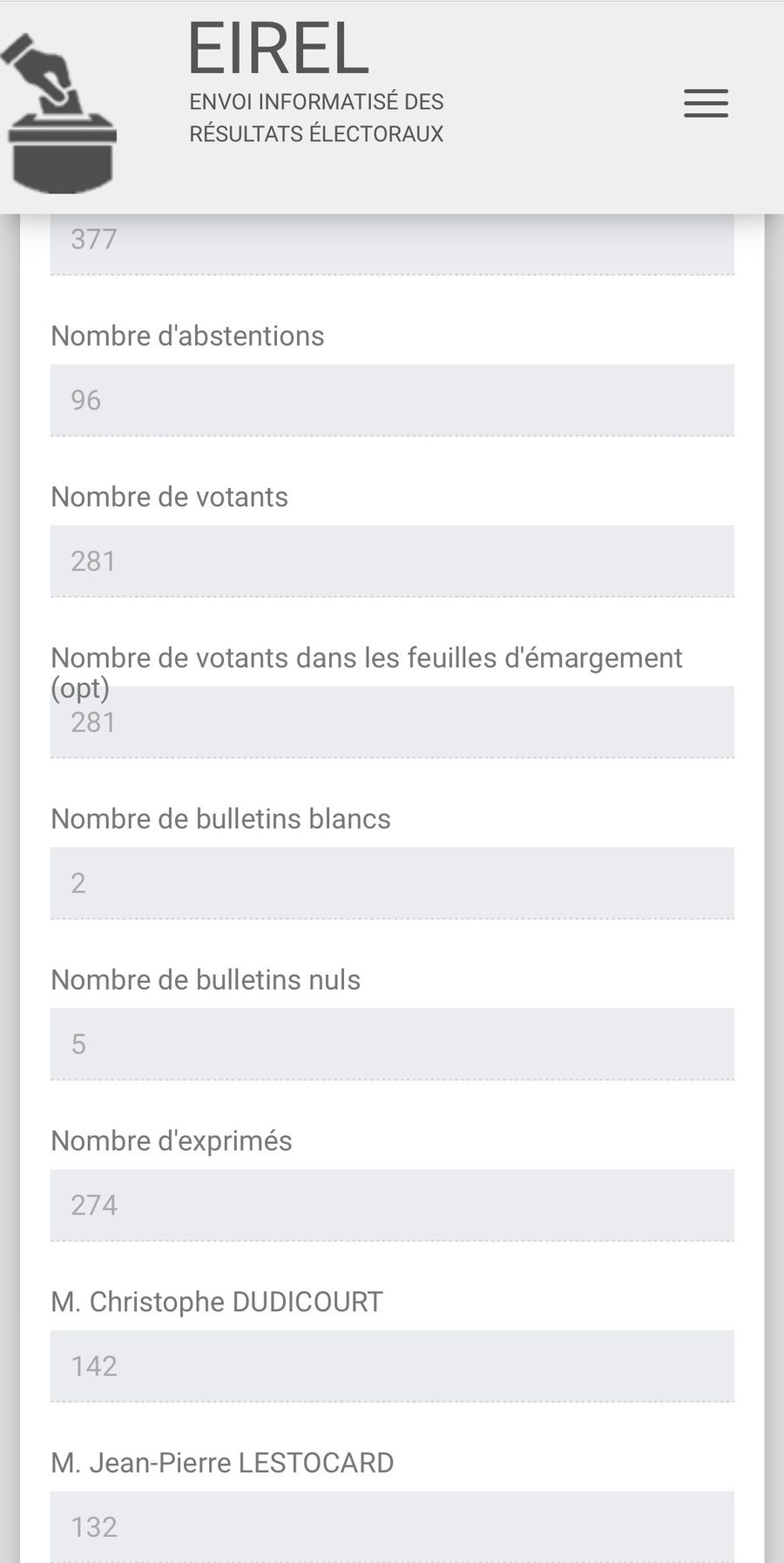Screen dimensions: 784x1563
Task: Tap the field showing 377
Action: (x=392, y=244)
